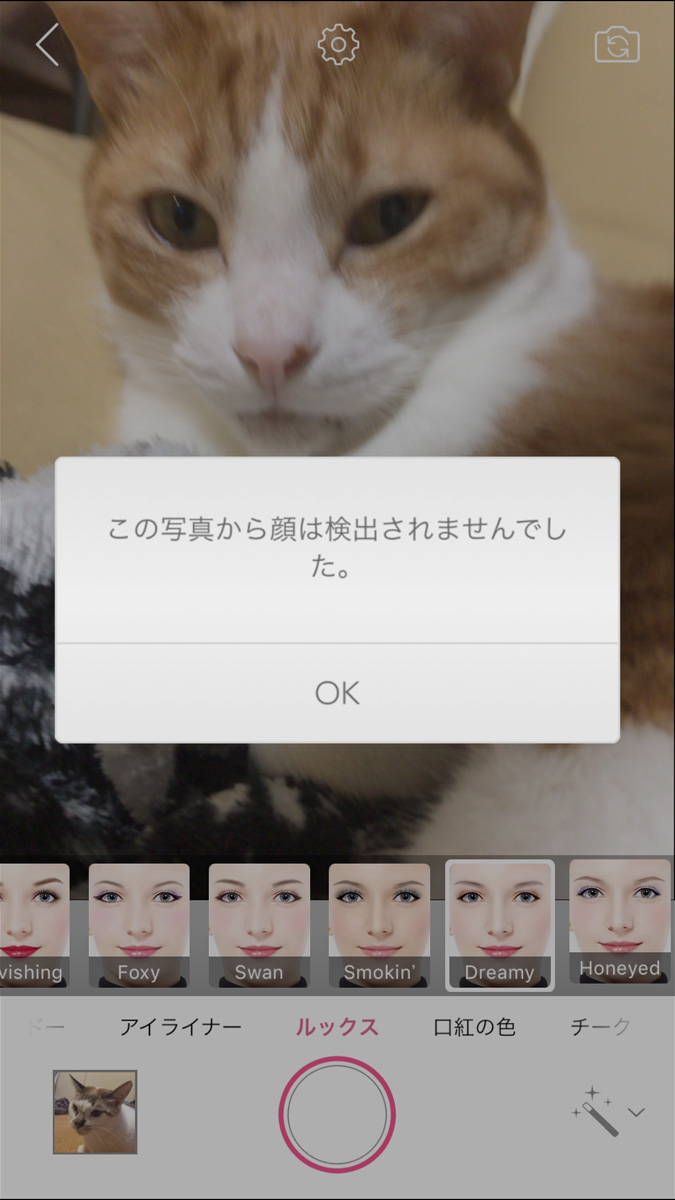675x1200 pixels.
Task: Switch to the ルックス tab
Action: click(337, 1027)
